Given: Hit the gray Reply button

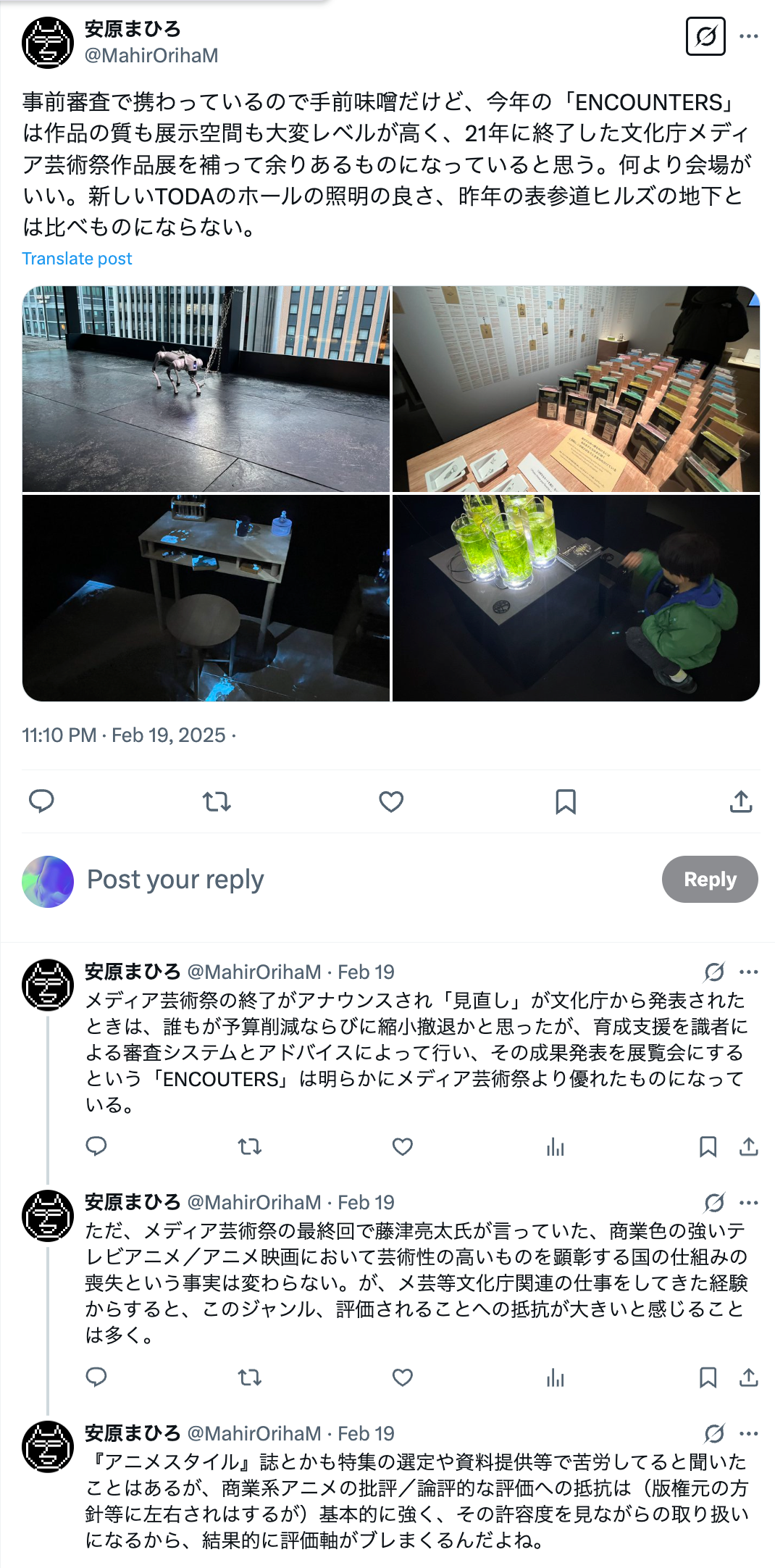Looking at the screenshot, I should point(710,880).
